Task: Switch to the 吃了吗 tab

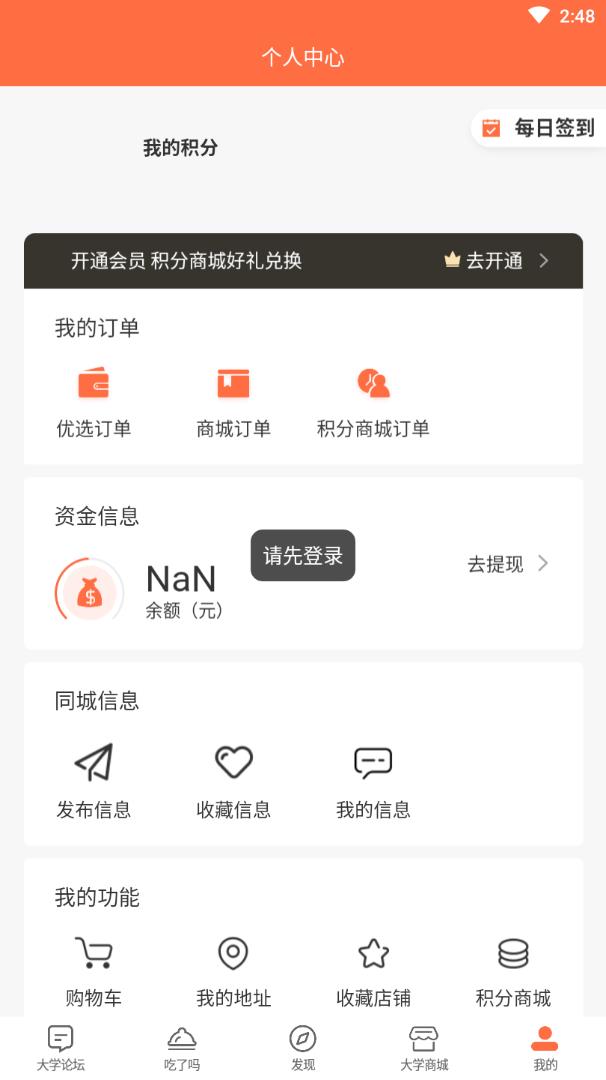Action: 182,1048
